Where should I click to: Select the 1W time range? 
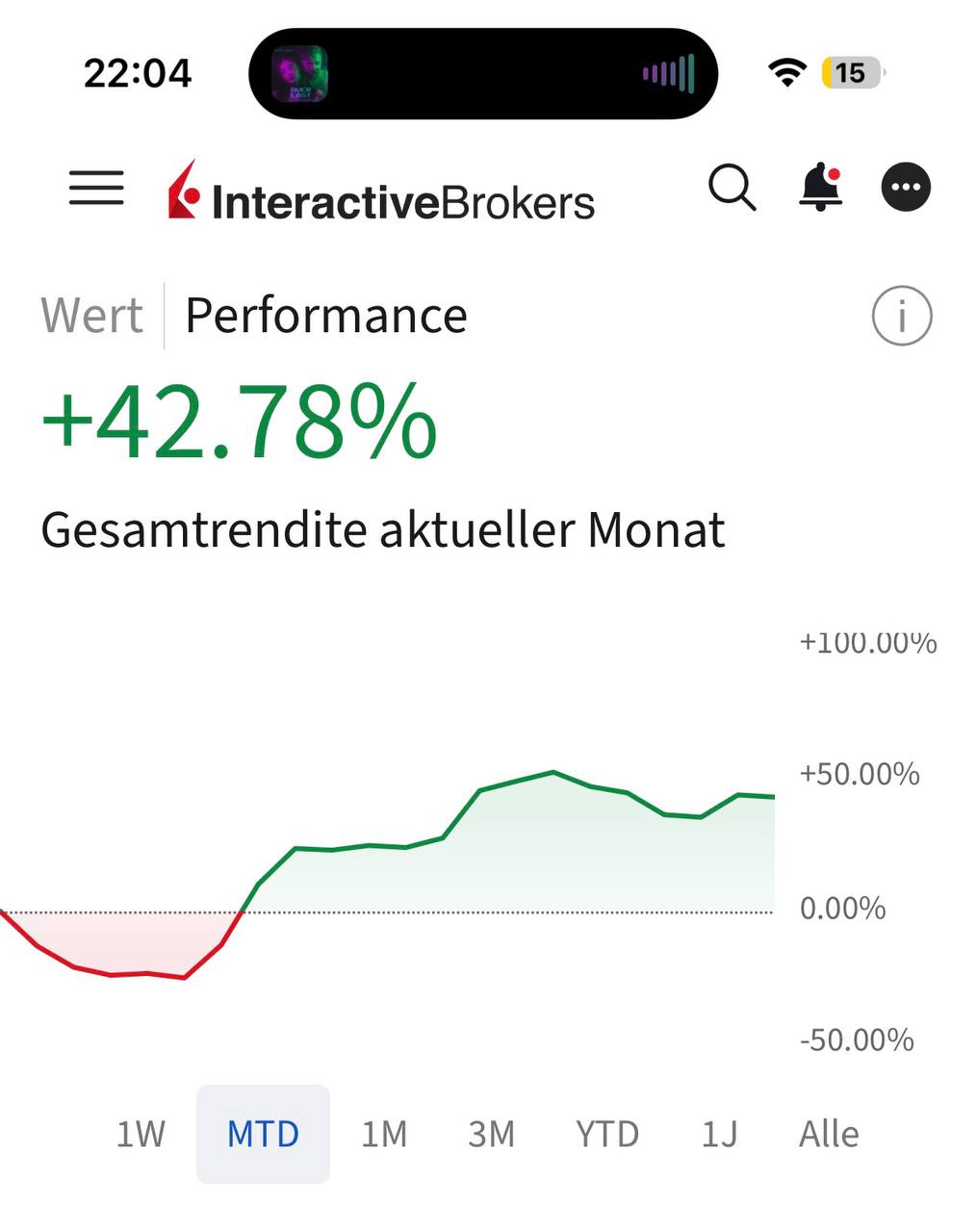[x=141, y=1134]
